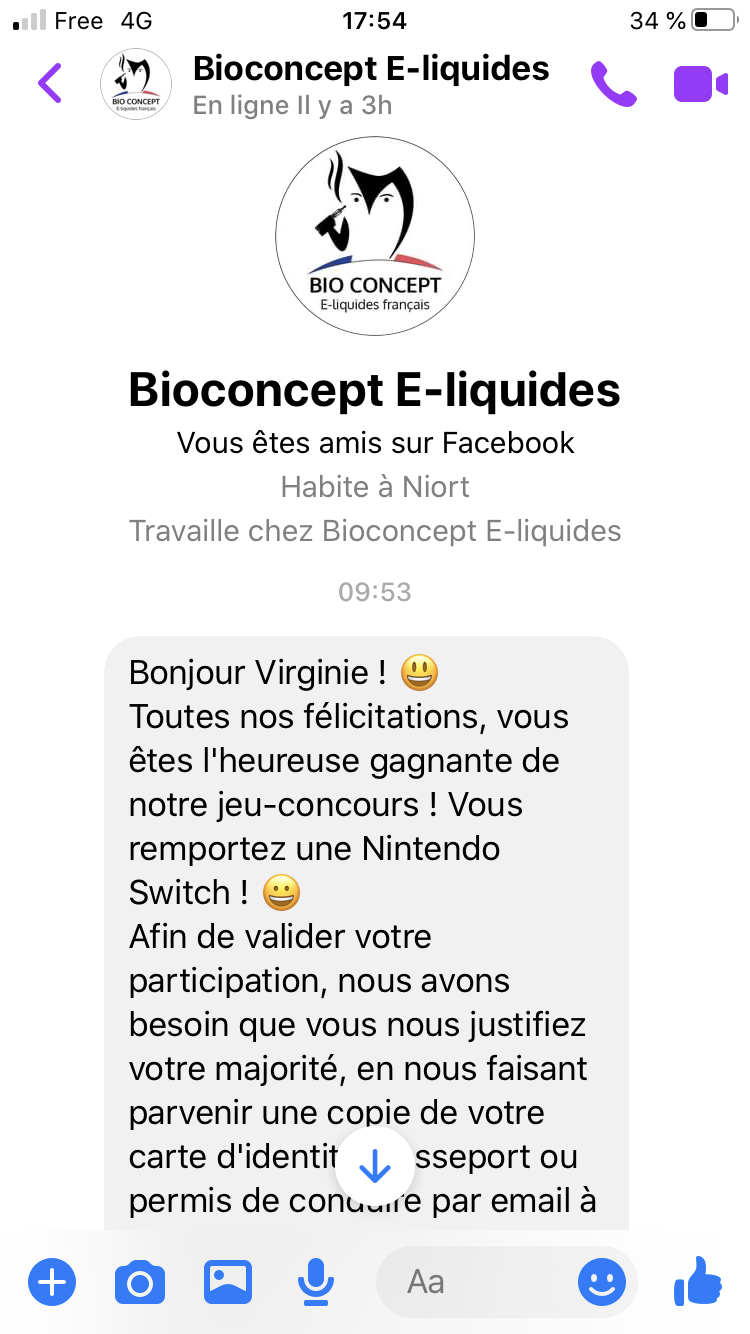Viewport: 750px width, 1334px height.
Task: Go back to the chat list
Action: pyautogui.click(x=50, y=83)
